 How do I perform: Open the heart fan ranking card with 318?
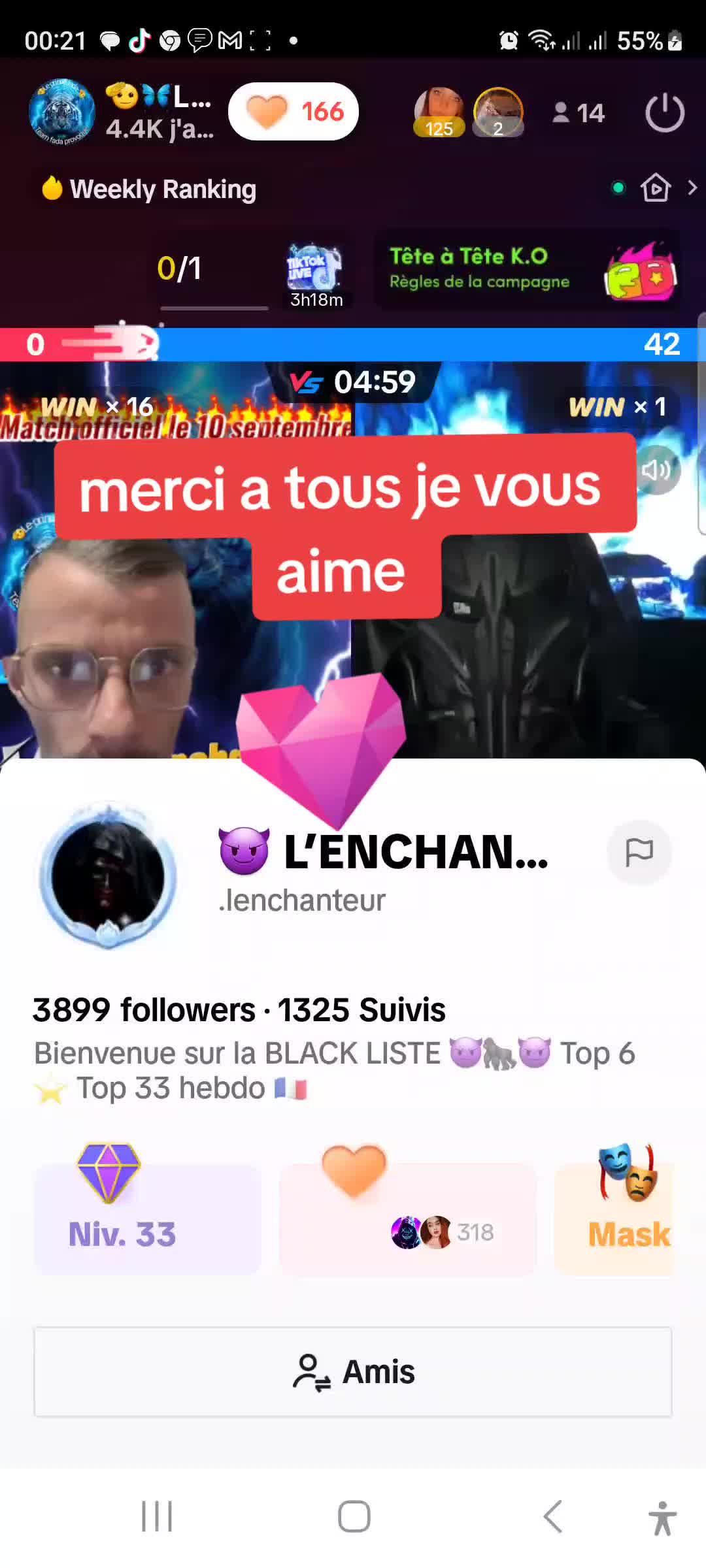[x=408, y=1219]
